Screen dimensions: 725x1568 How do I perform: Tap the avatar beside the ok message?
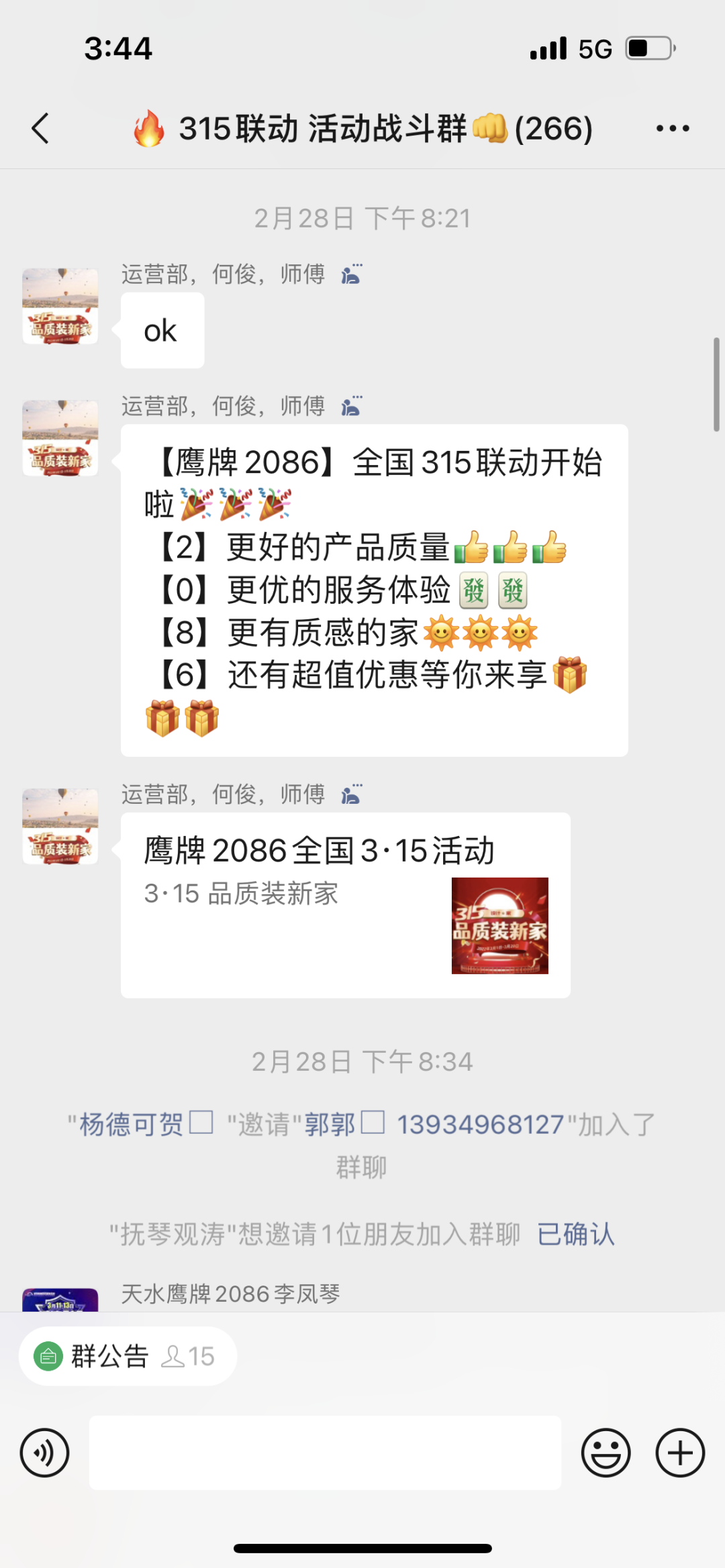(x=60, y=307)
